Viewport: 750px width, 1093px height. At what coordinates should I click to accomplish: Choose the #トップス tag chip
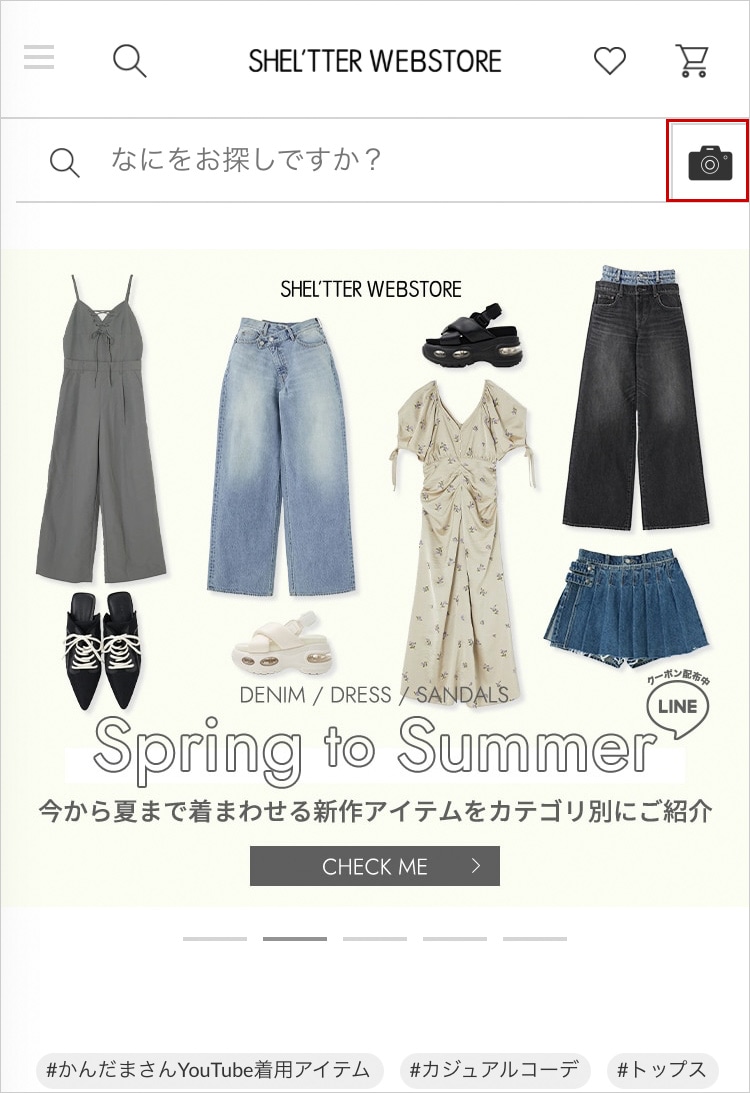click(x=662, y=1070)
